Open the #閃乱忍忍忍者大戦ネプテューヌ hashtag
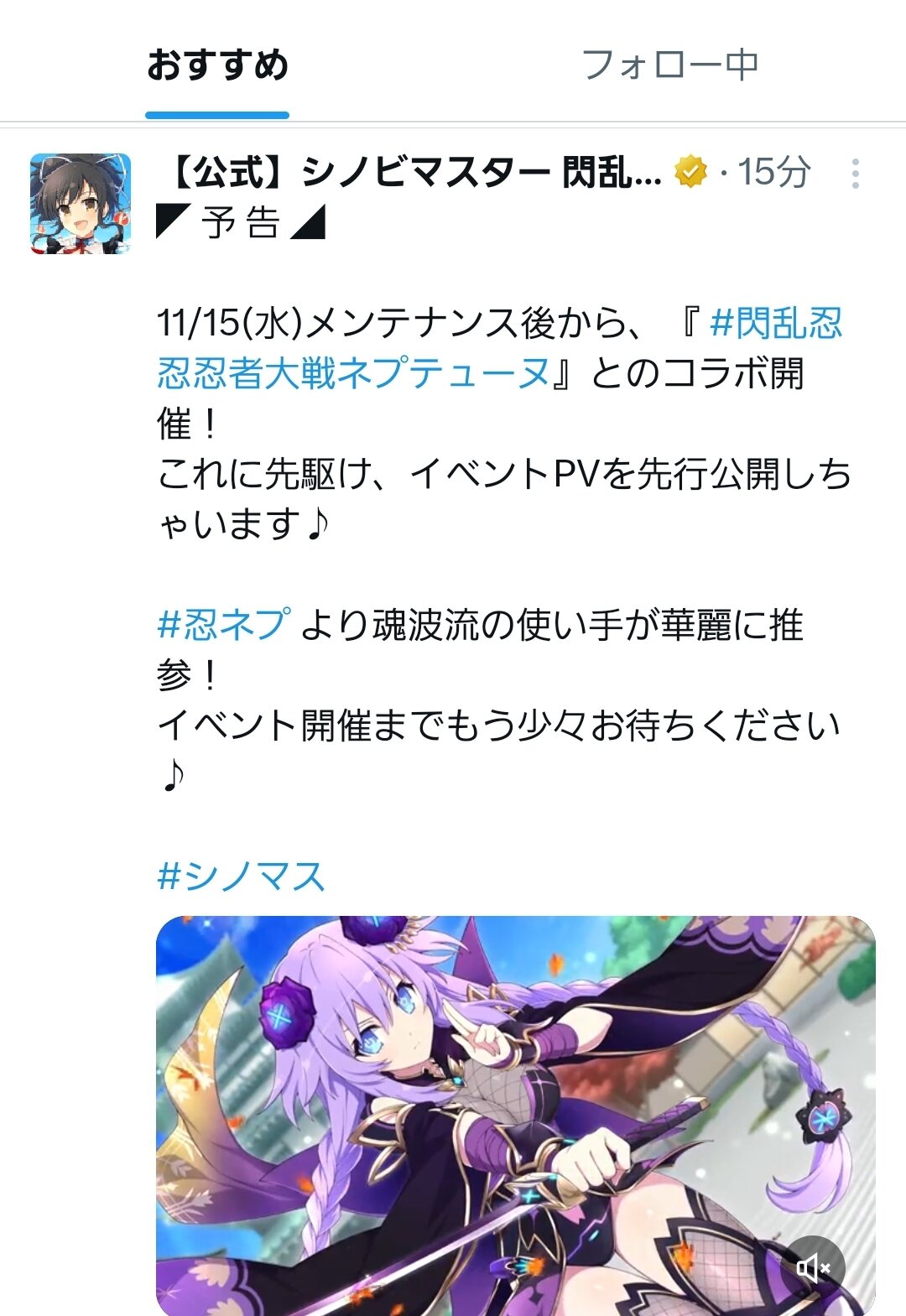The image size is (906, 1316). [500, 348]
